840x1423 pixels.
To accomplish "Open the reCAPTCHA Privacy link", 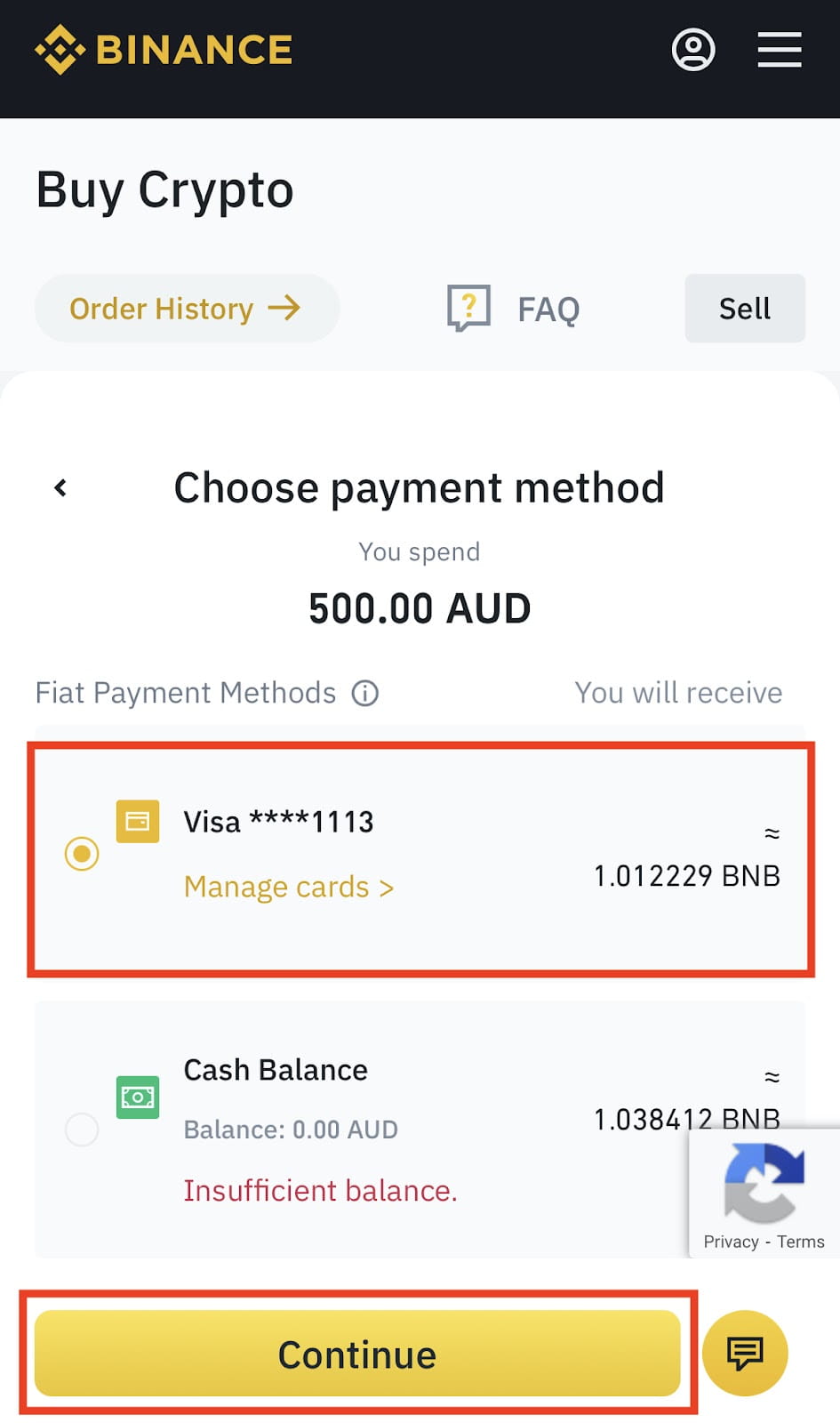I will [x=731, y=1242].
